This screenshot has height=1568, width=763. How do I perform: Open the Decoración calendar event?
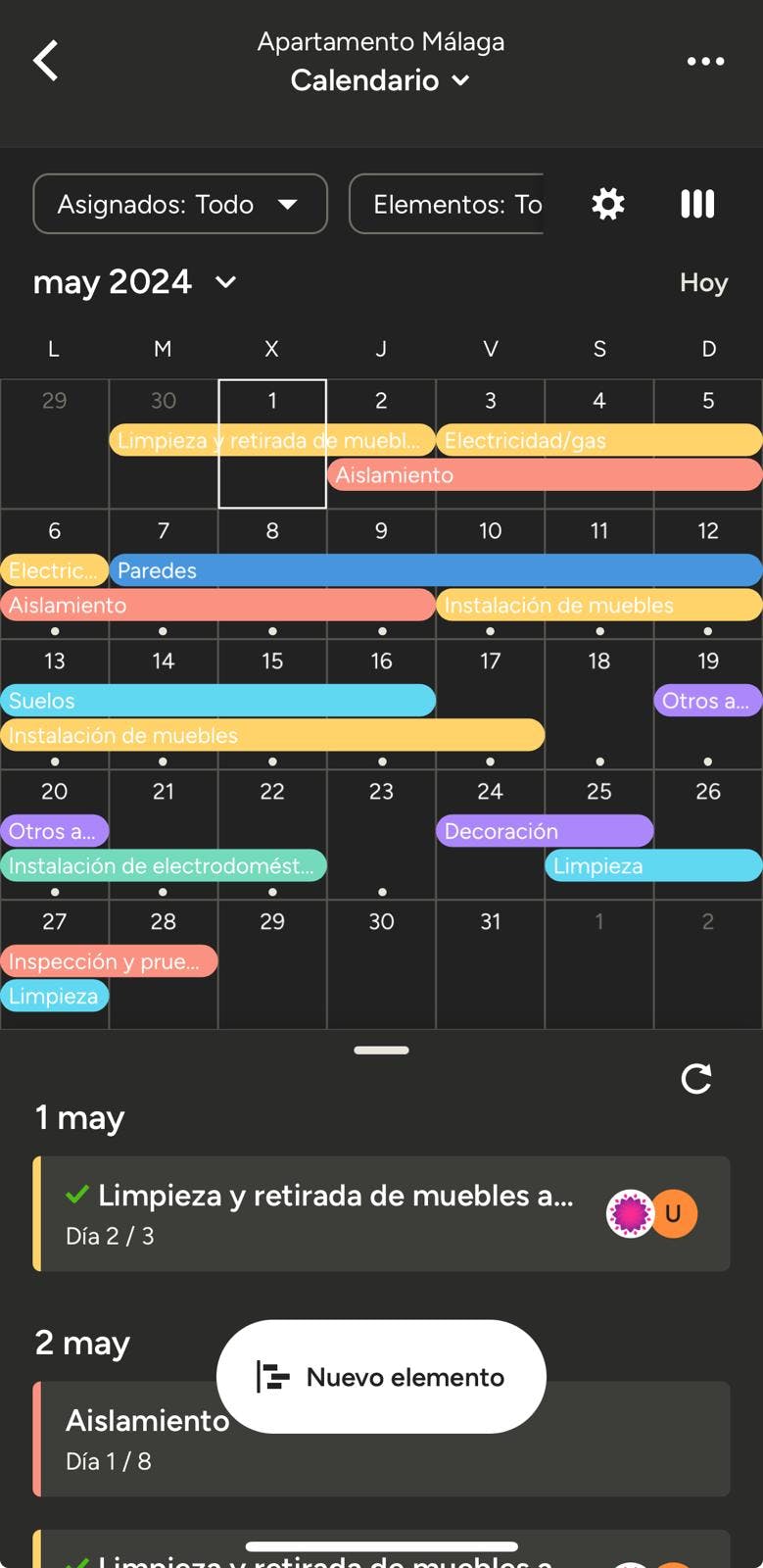544,831
